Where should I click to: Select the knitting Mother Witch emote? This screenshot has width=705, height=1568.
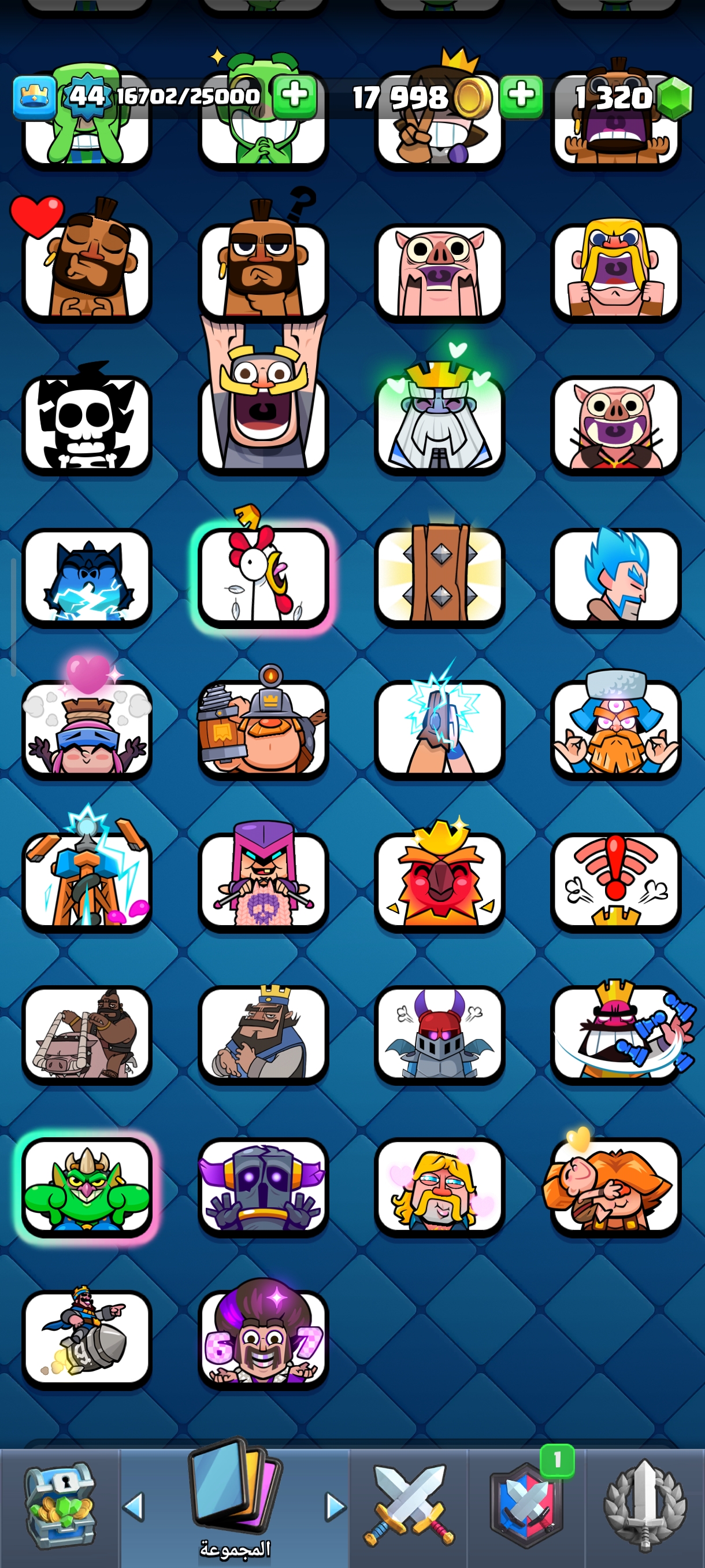coord(263,881)
